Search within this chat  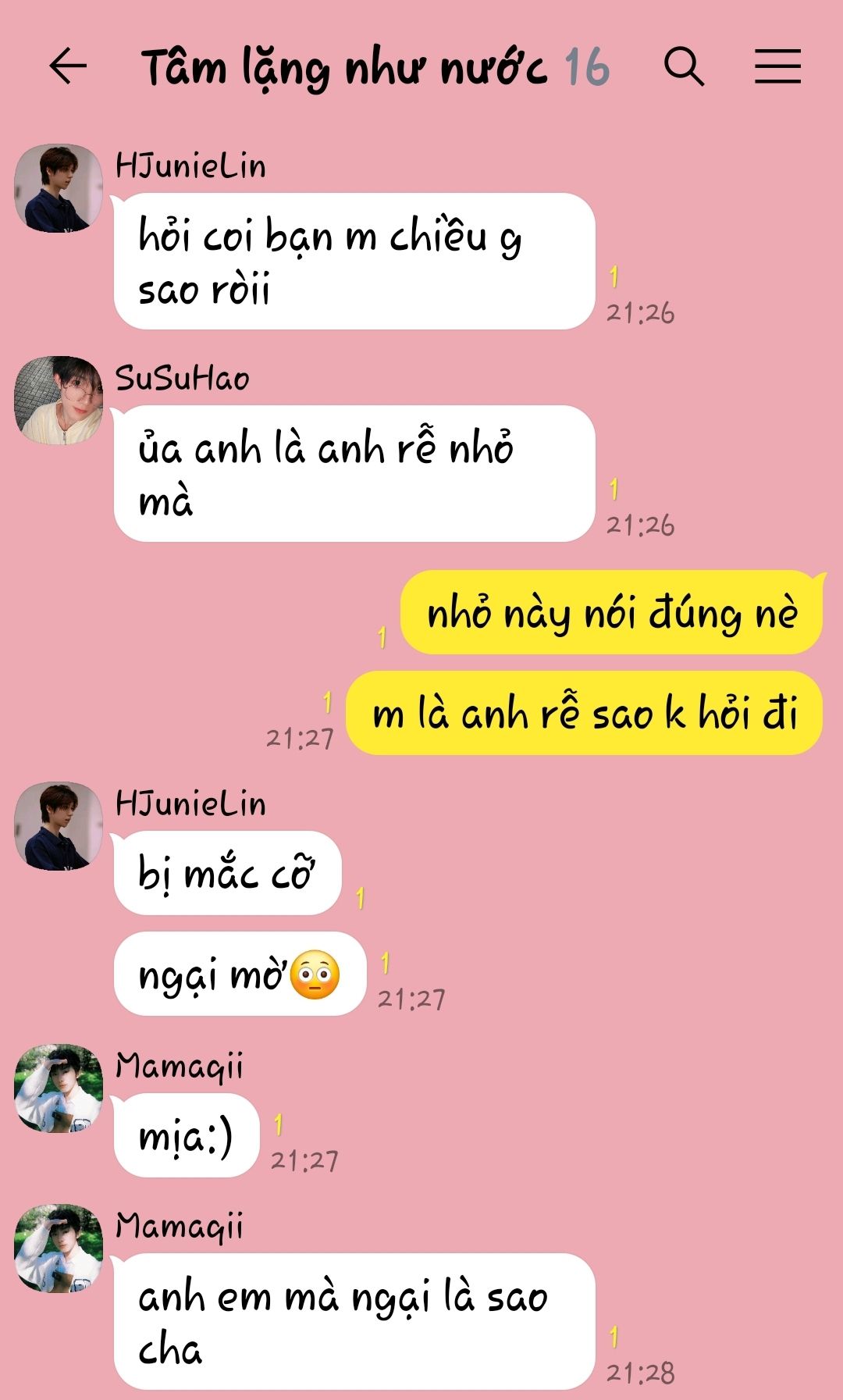point(684,66)
